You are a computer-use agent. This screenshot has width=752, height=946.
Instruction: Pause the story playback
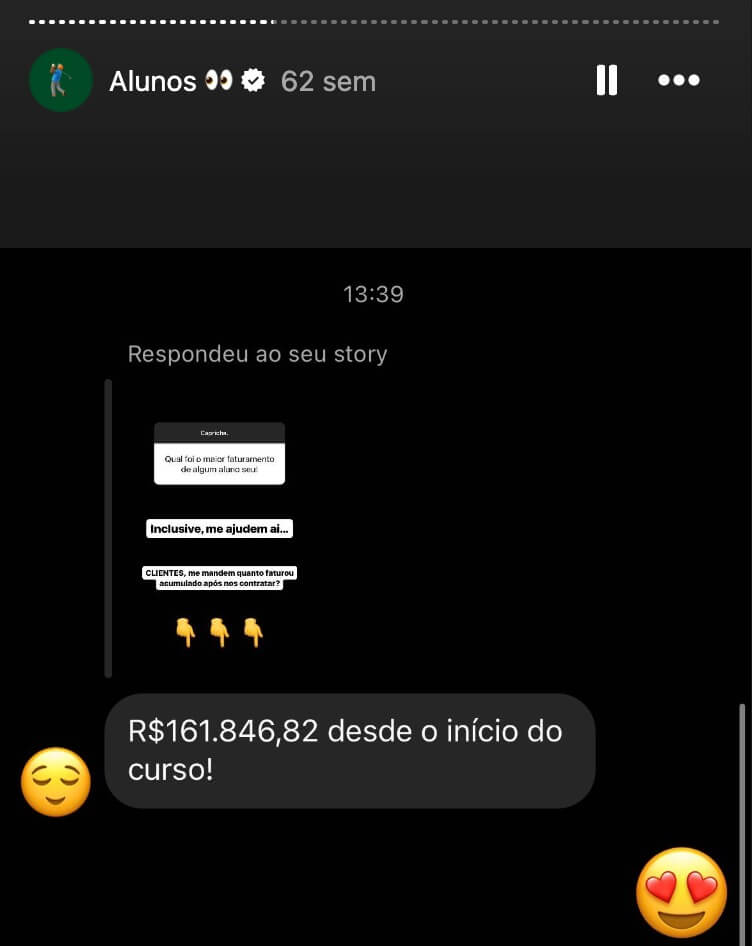pyautogui.click(x=606, y=80)
